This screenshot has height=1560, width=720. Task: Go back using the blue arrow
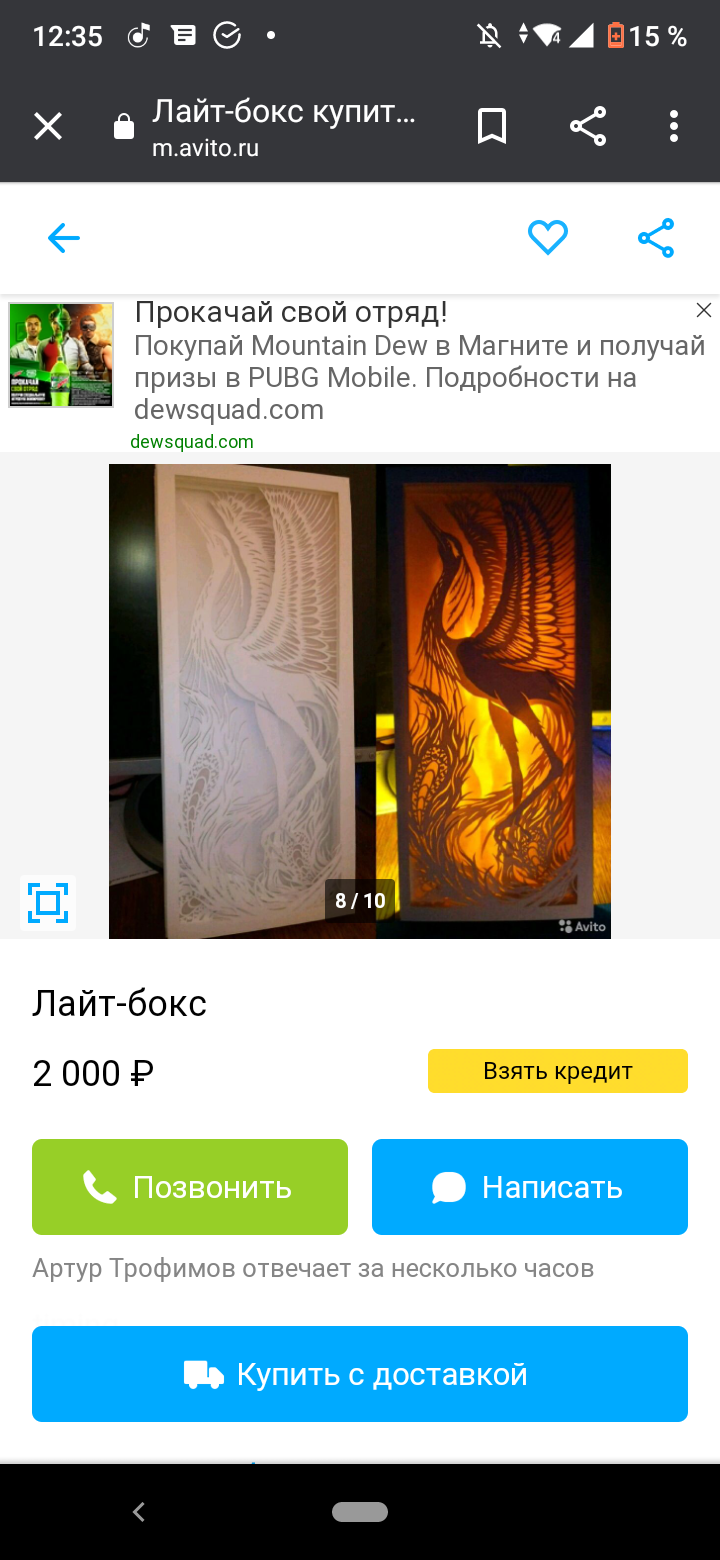click(x=63, y=238)
